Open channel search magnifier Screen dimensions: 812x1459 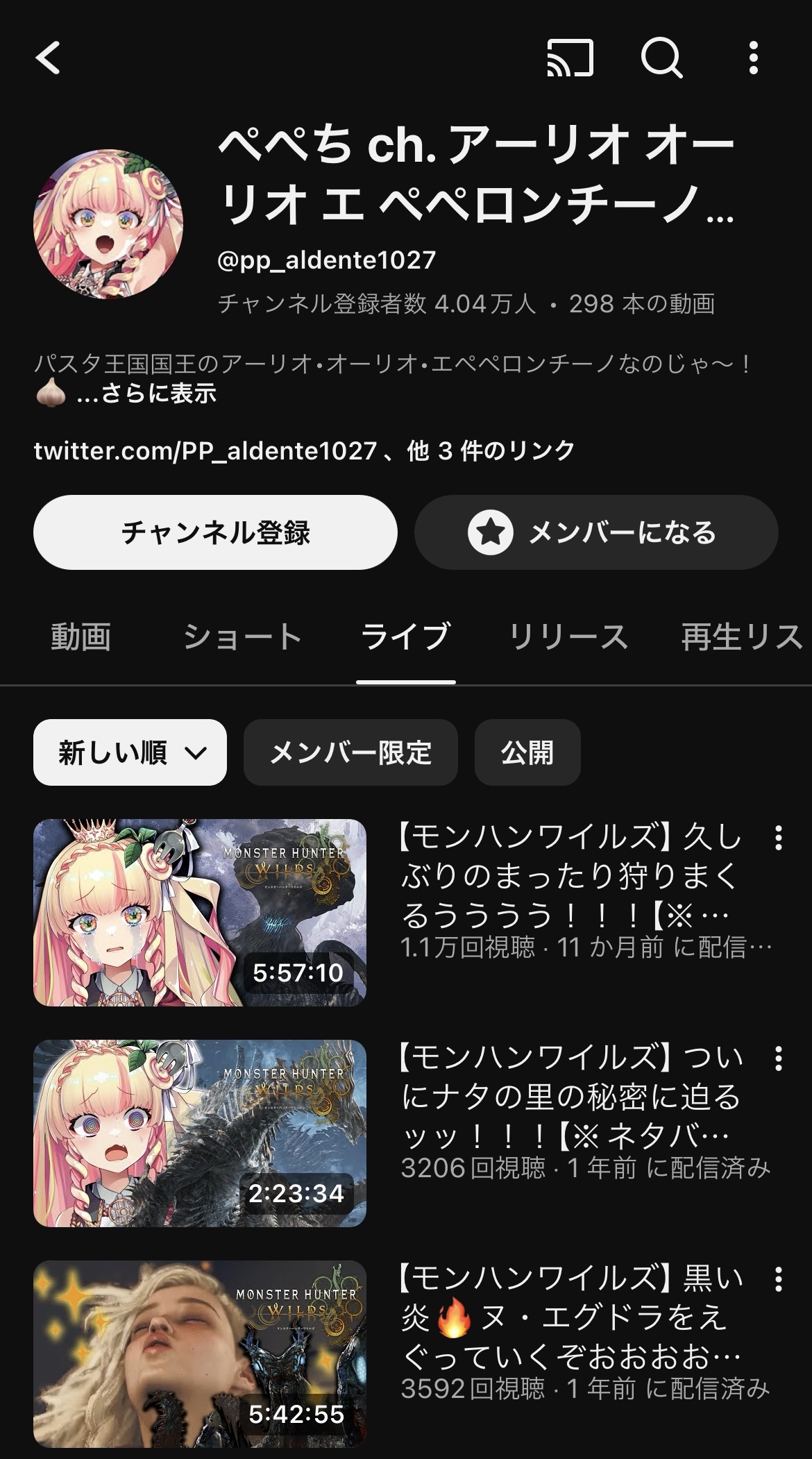click(661, 57)
